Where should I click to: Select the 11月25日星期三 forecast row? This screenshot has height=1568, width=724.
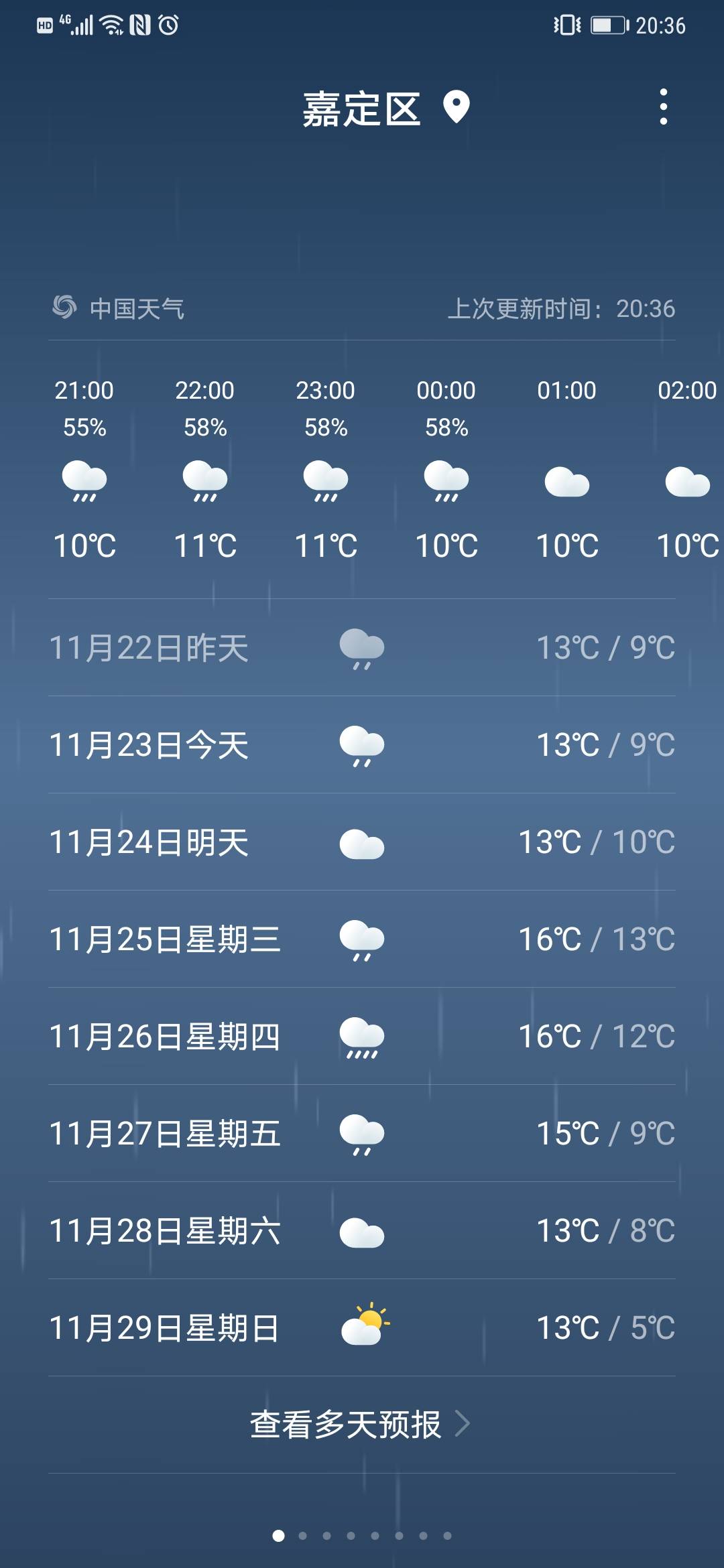pyautogui.click(x=362, y=939)
